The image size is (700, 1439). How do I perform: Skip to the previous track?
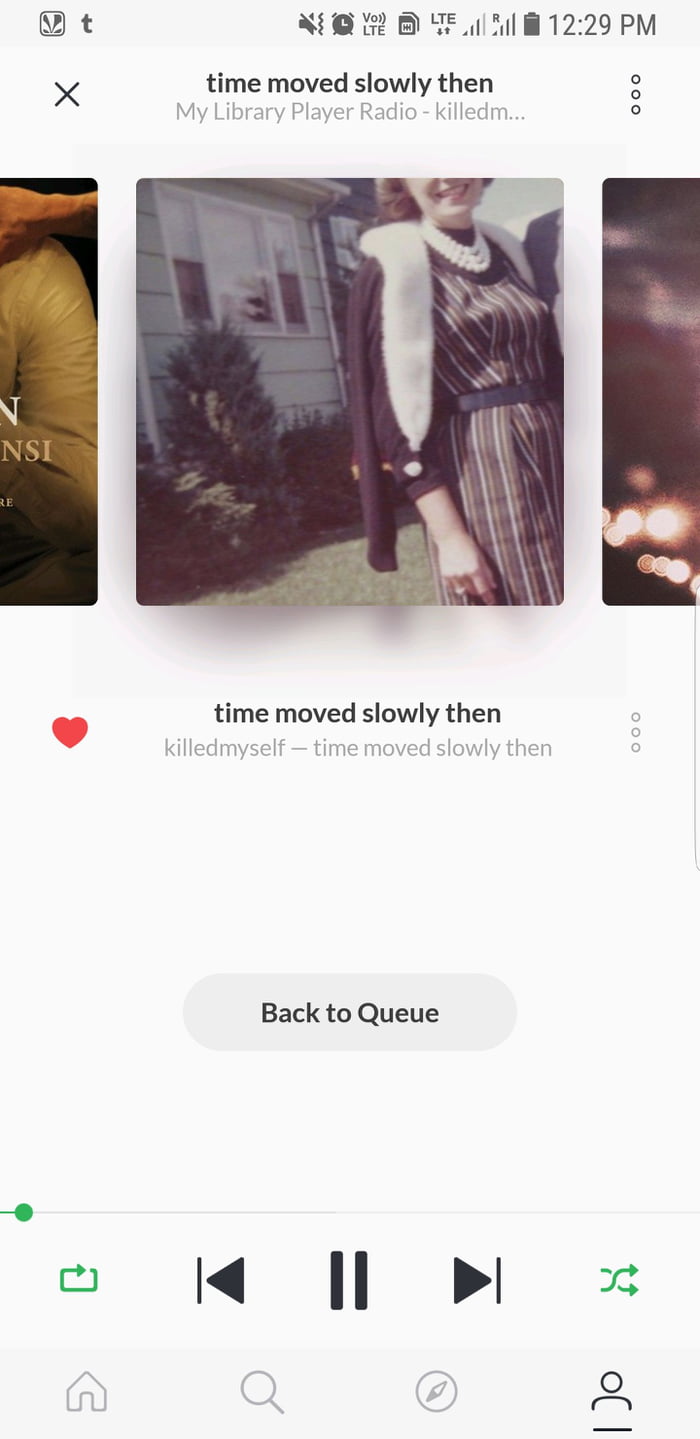[x=221, y=1279]
